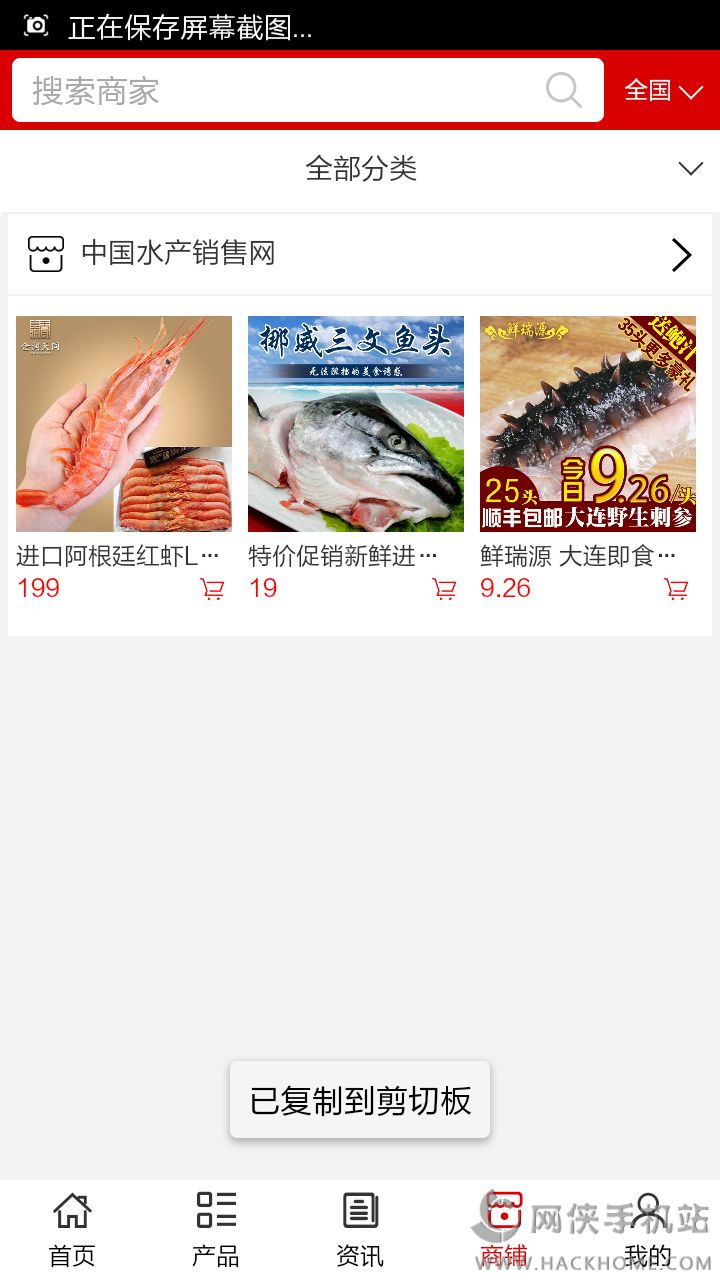The width and height of the screenshot is (720, 1280).
Task: View the 鲜瑞源 大连即食 sea cucumber product
Action: coord(588,424)
